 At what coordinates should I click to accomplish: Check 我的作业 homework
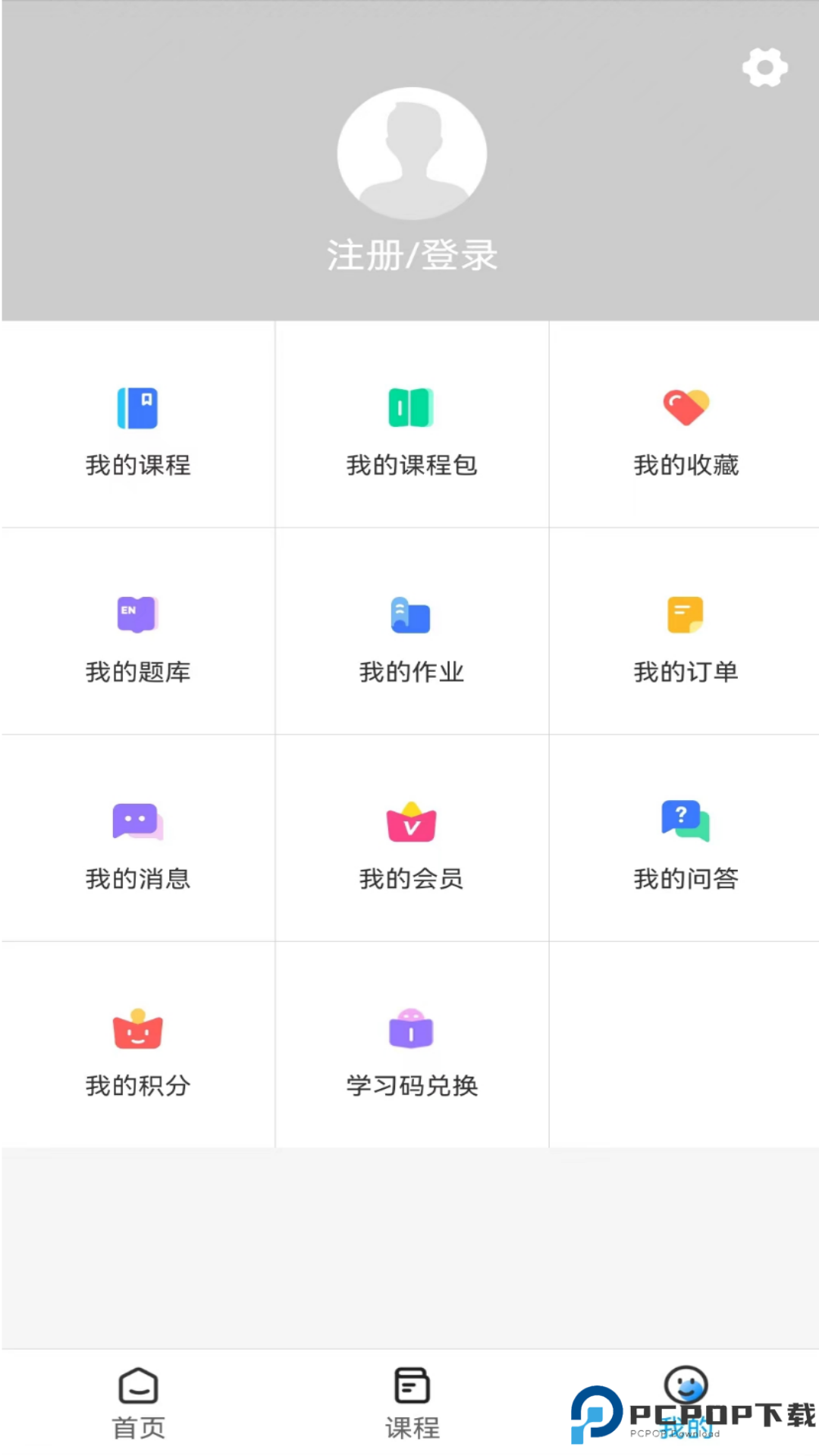411,637
